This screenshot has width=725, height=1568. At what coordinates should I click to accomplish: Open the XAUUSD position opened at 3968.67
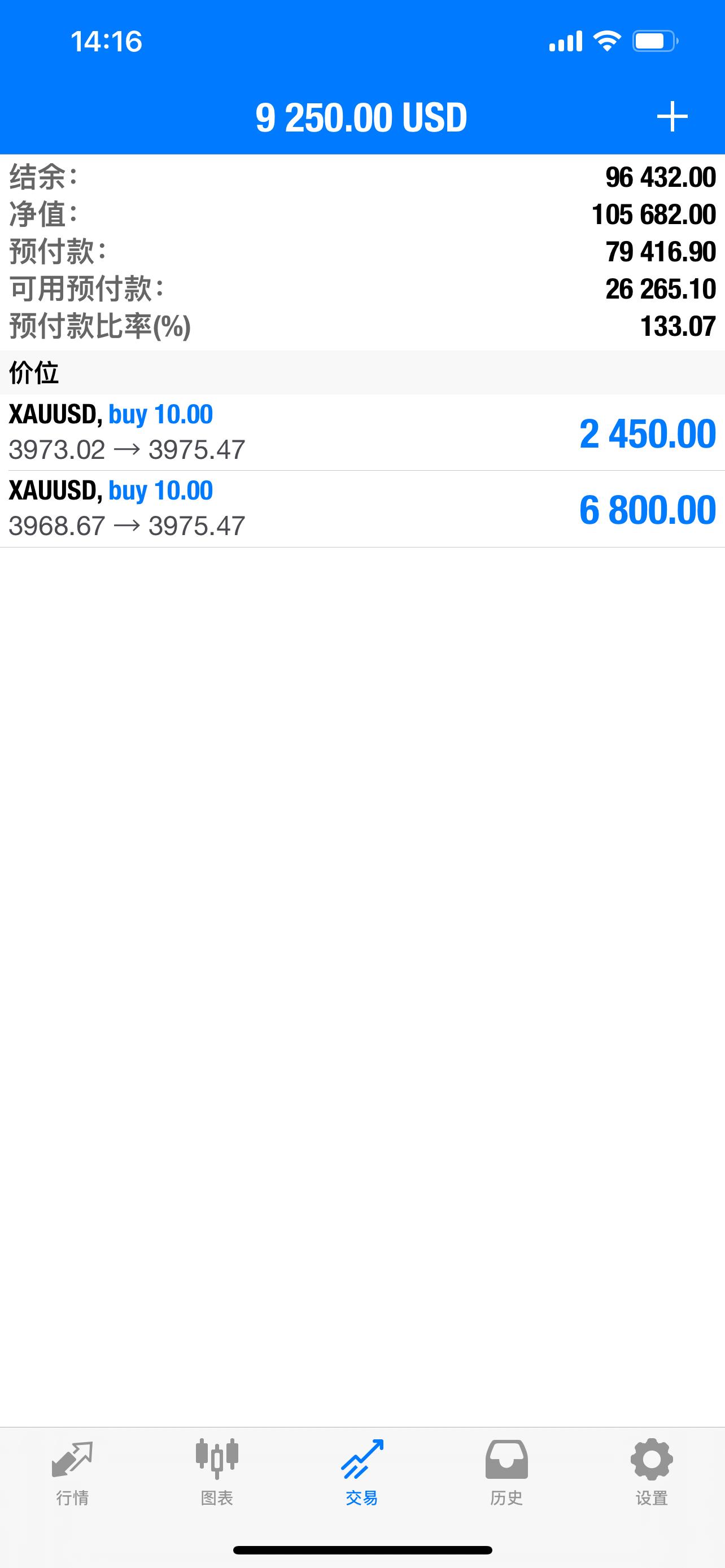pyautogui.click(x=362, y=509)
